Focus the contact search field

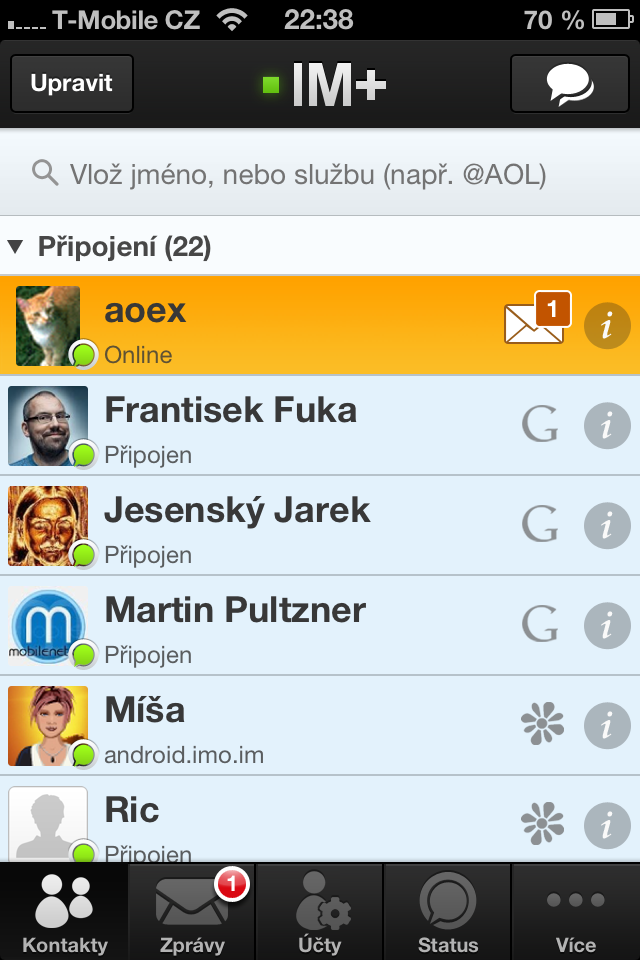point(320,175)
